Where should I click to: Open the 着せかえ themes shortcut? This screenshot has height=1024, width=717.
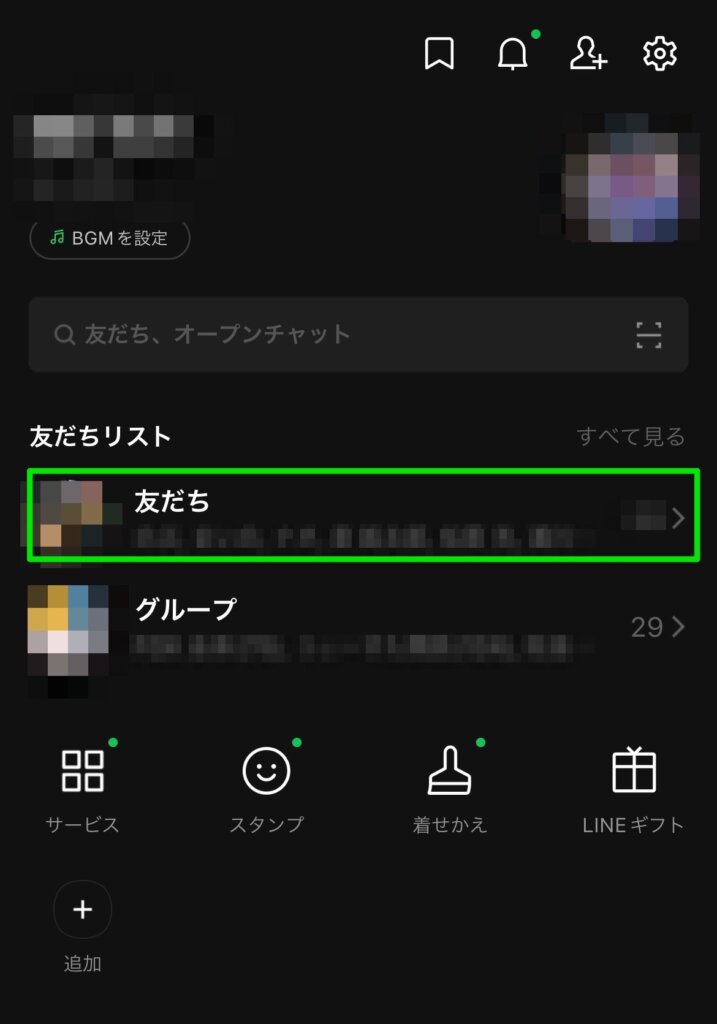click(x=450, y=792)
